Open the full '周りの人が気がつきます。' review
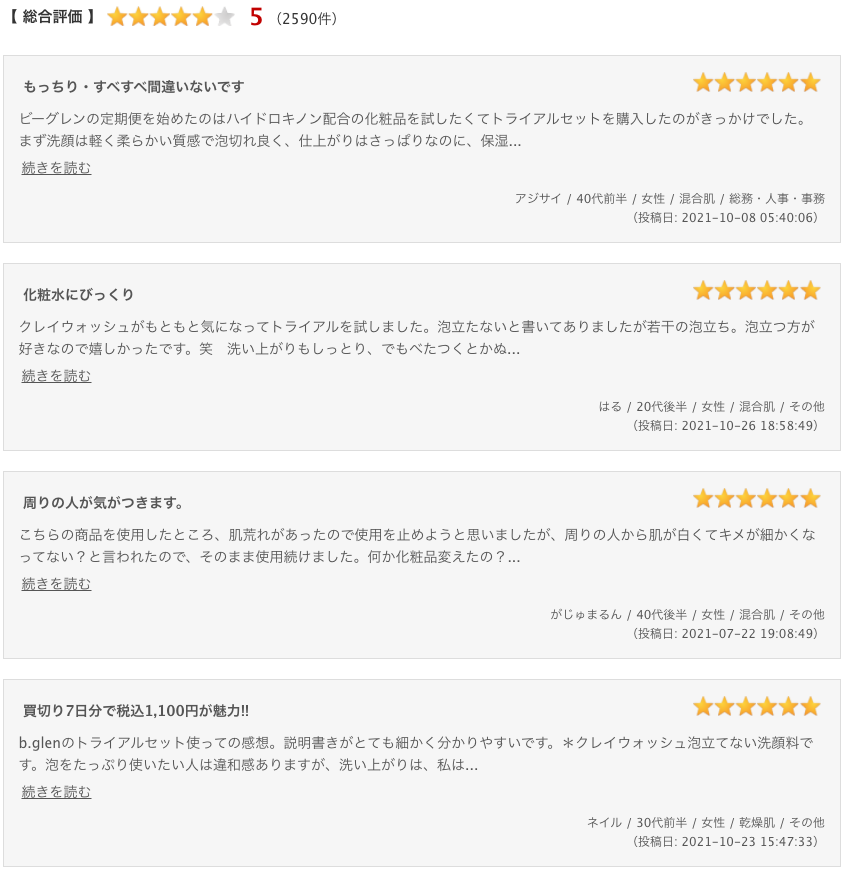The image size is (845, 875). pos(56,584)
